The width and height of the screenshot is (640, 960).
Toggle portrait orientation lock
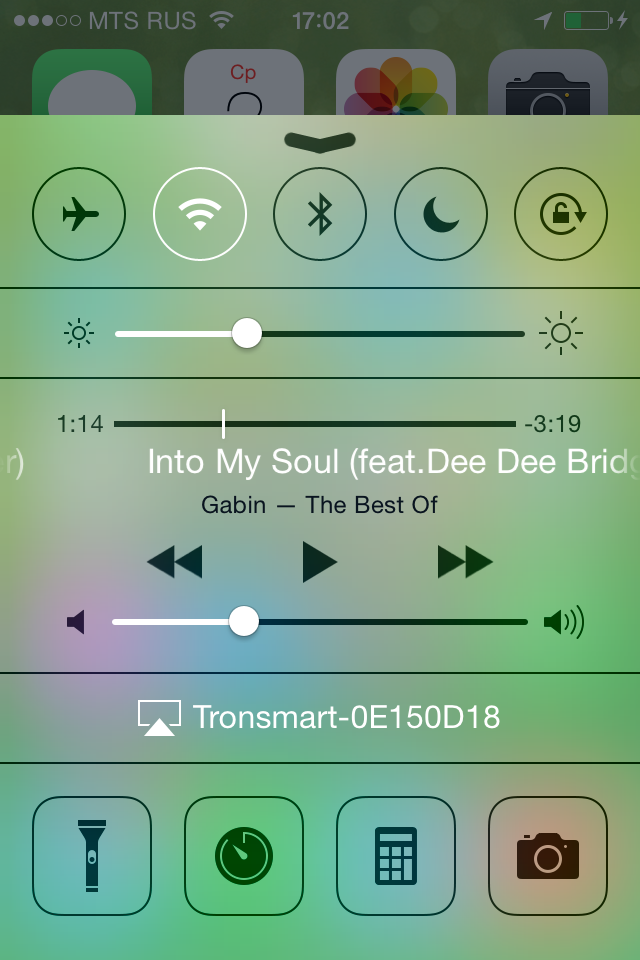pos(560,214)
